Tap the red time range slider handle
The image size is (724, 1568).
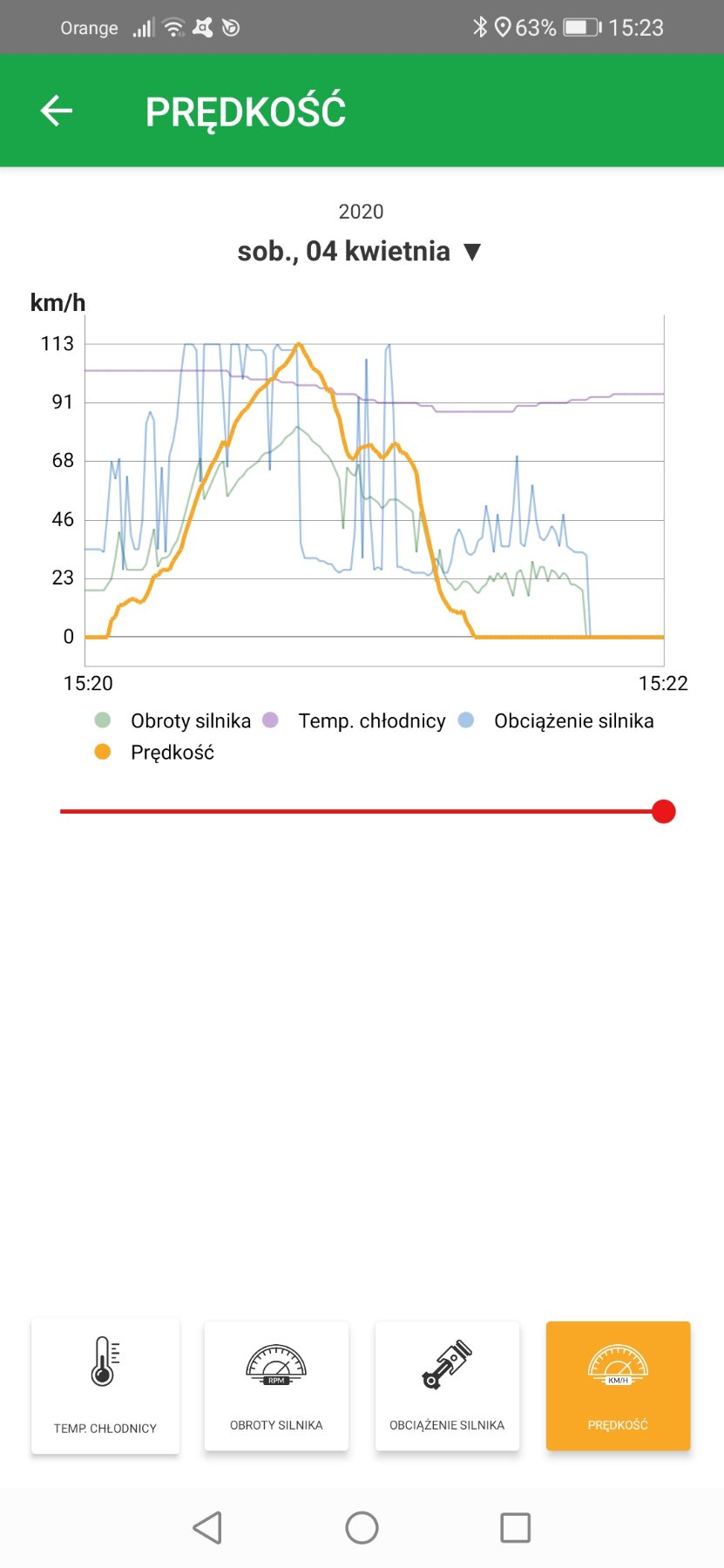tap(663, 812)
